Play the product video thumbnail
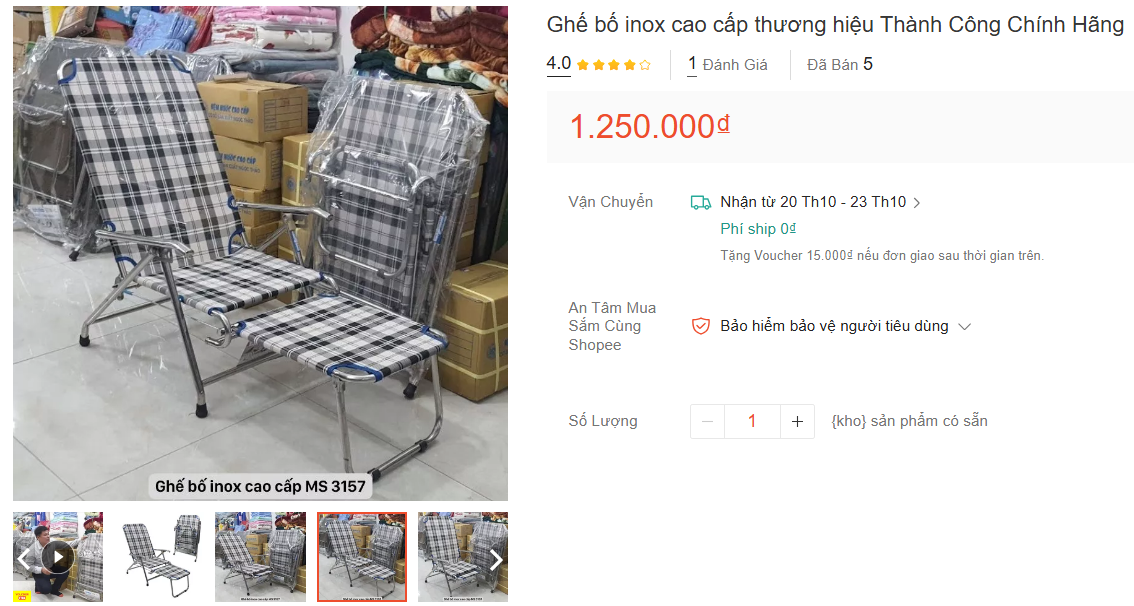The height and width of the screenshot is (606, 1134). point(58,557)
